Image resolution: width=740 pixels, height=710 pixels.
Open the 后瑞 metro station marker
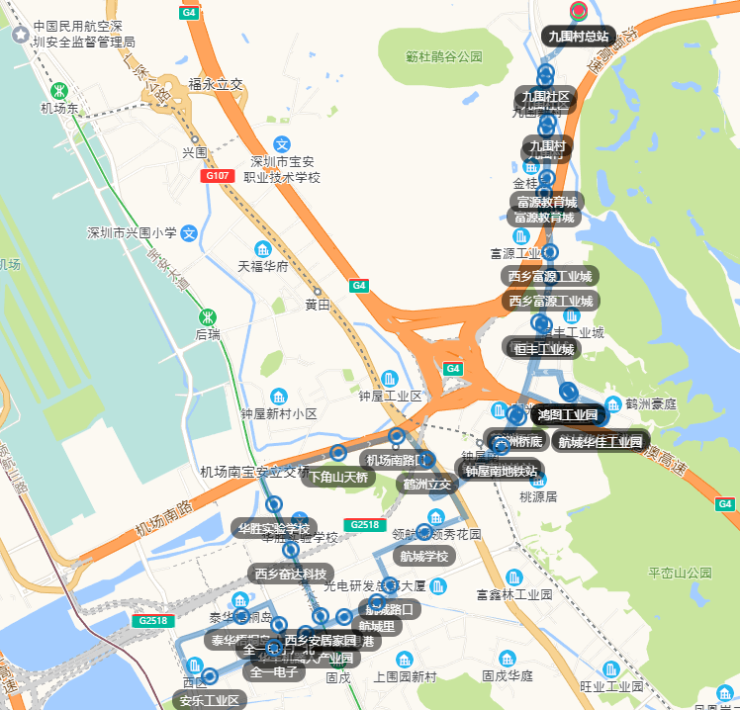pos(207,316)
